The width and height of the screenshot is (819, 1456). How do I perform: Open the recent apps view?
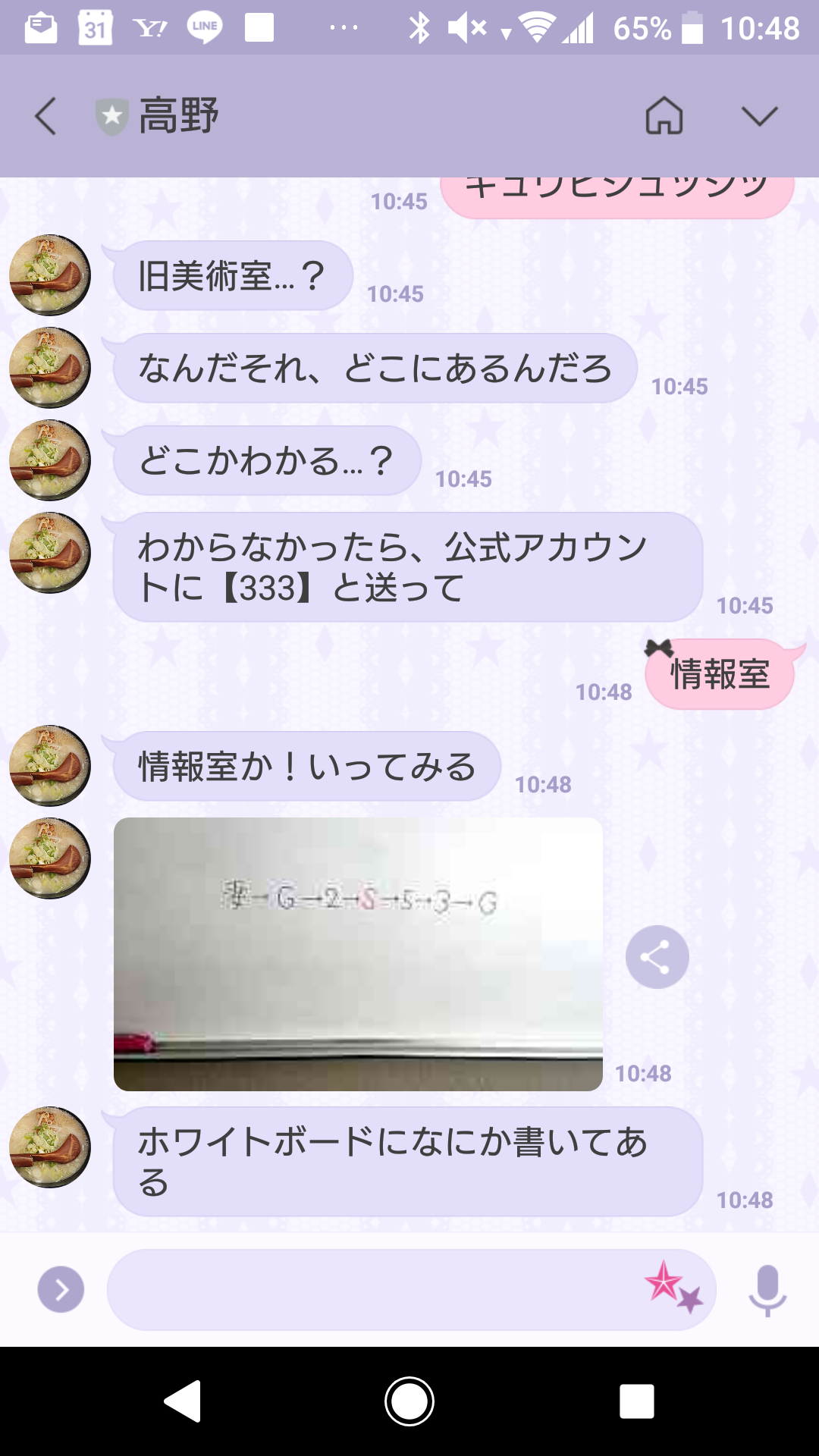tap(636, 1401)
